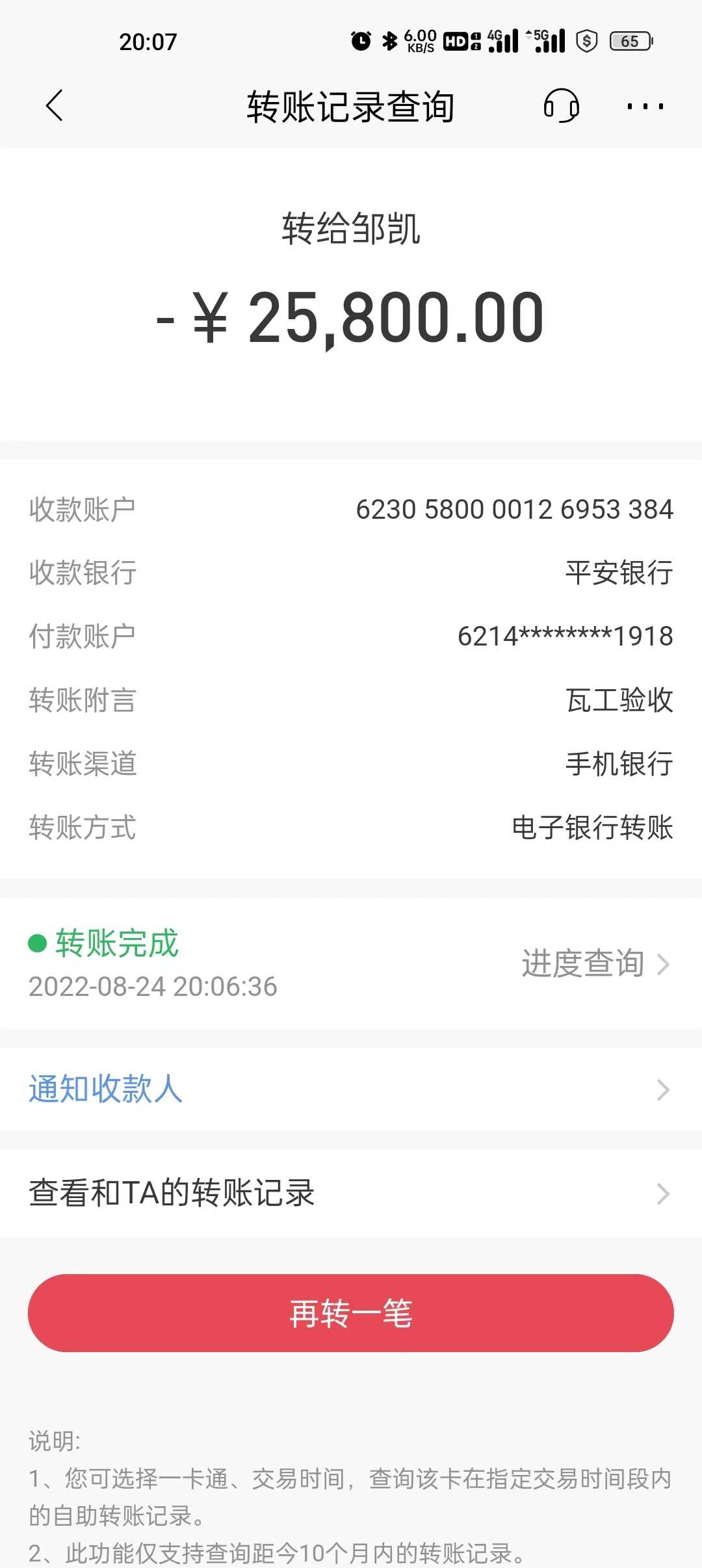Open 查看和TA的转账记录 row
The image size is (702, 1568).
(x=351, y=1194)
